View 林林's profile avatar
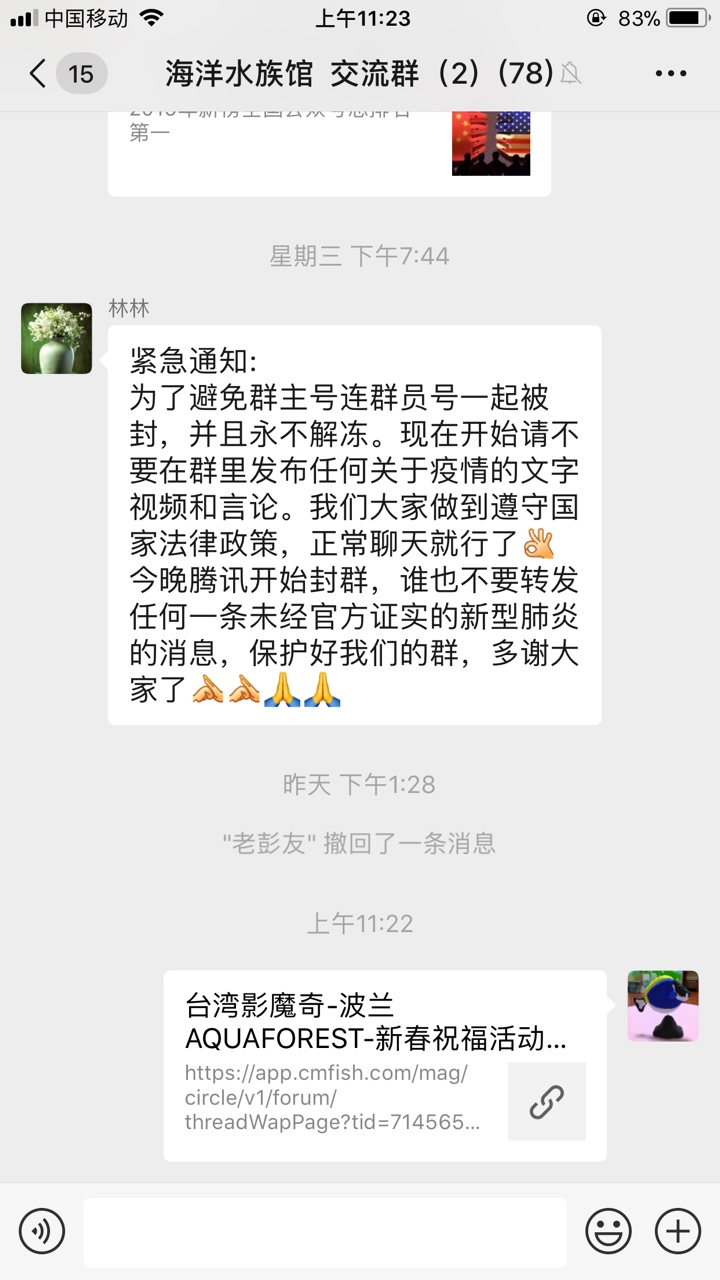This screenshot has width=720, height=1280. 56,338
